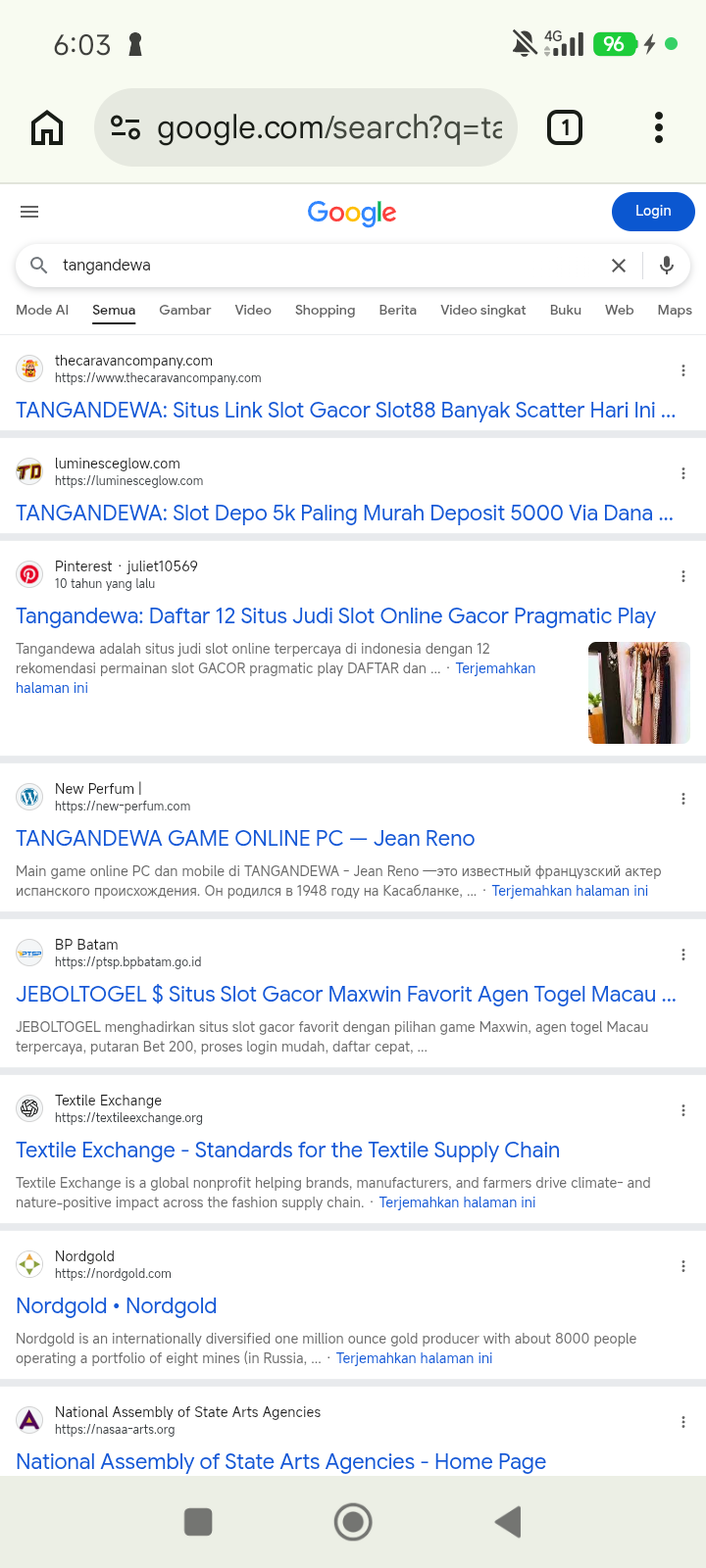Open the Nordgold result link

[x=116, y=1306]
